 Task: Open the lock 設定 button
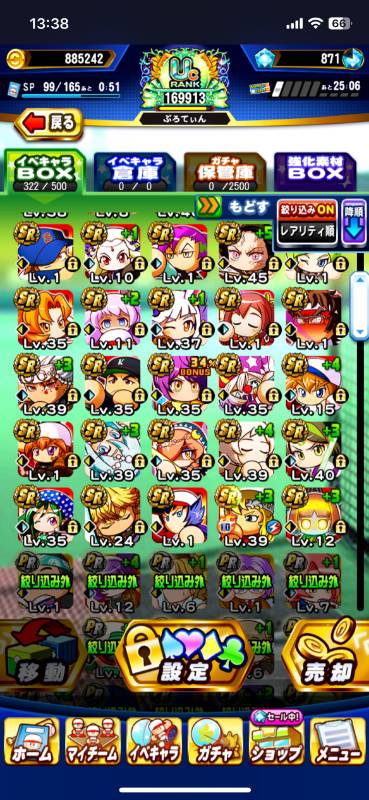point(185,656)
